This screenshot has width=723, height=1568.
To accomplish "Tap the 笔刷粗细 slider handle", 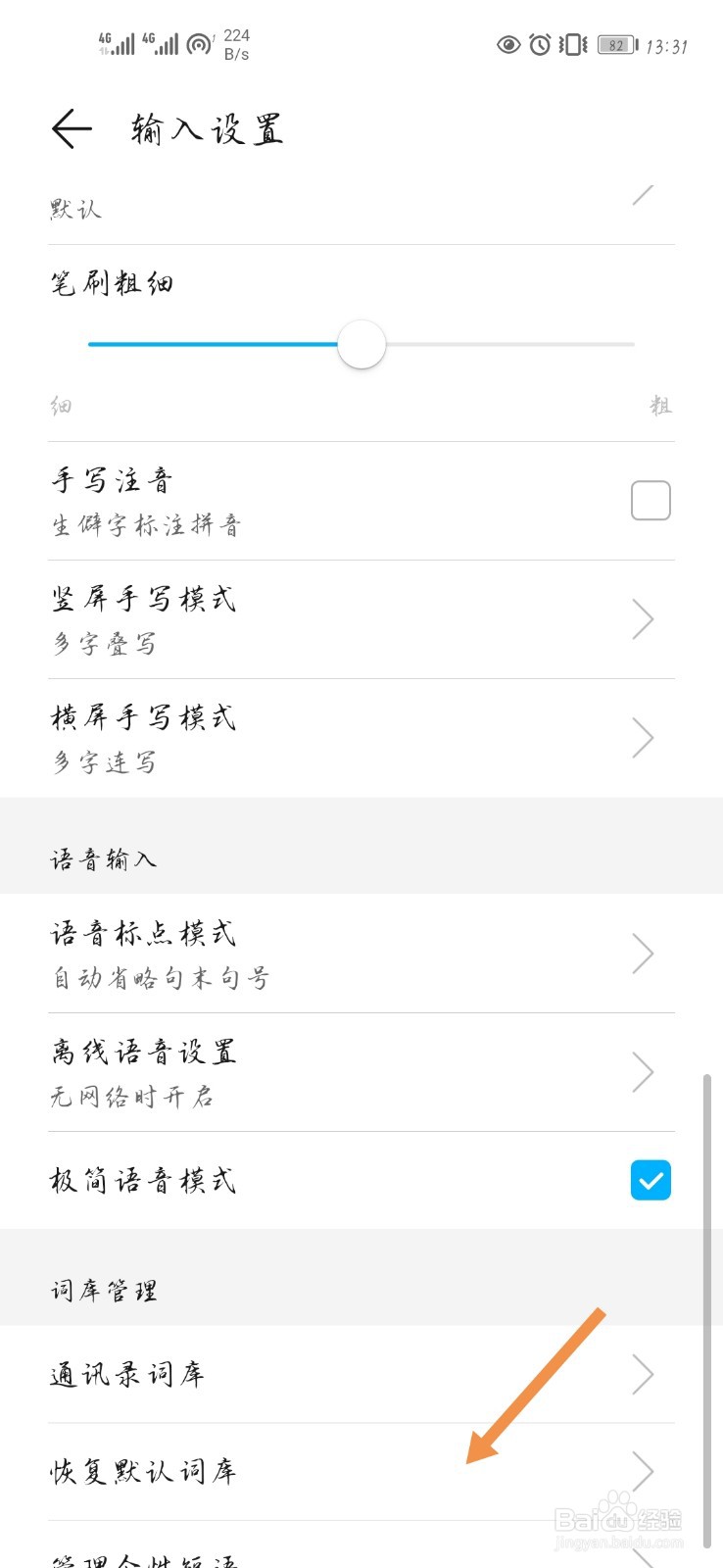I will pyautogui.click(x=361, y=344).
